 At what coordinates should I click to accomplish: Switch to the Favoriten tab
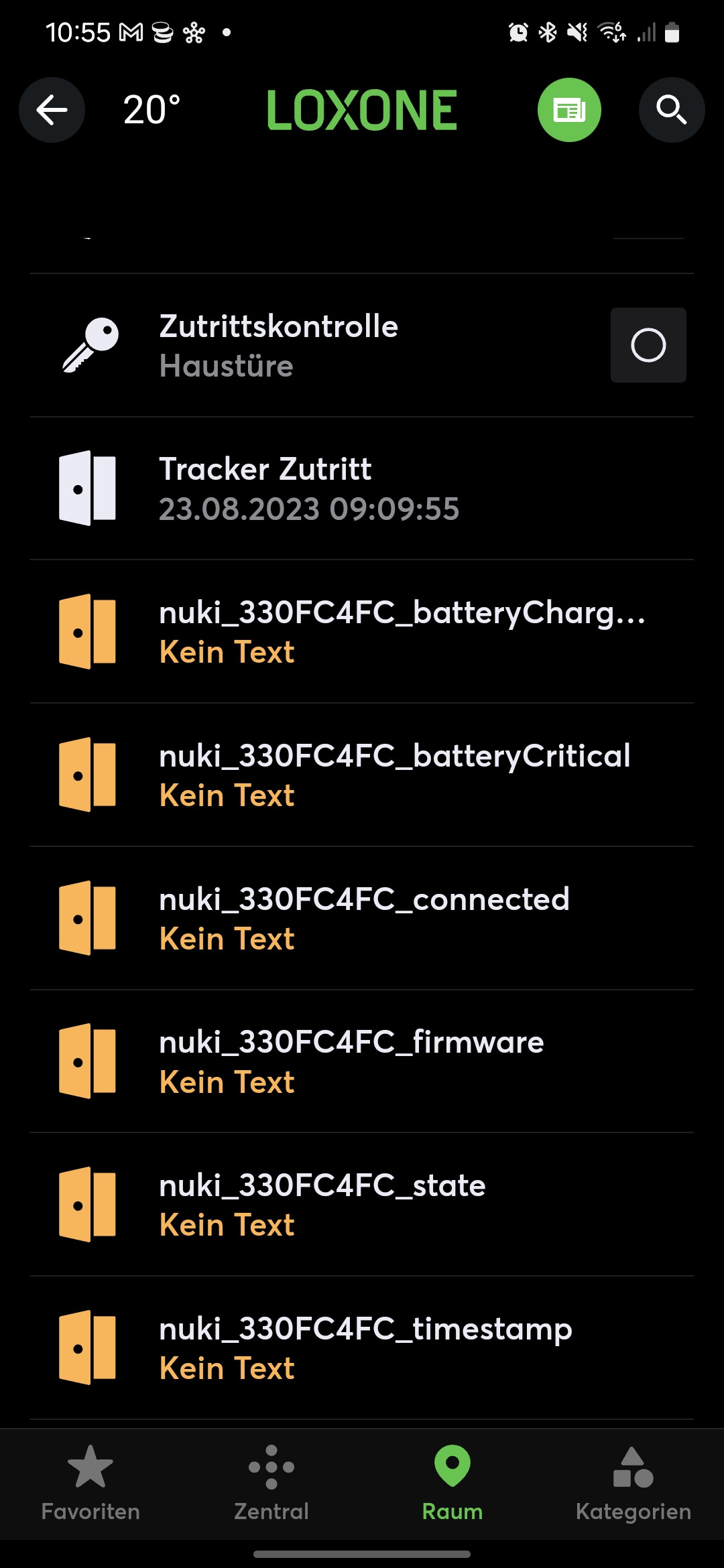[90, 1484]
